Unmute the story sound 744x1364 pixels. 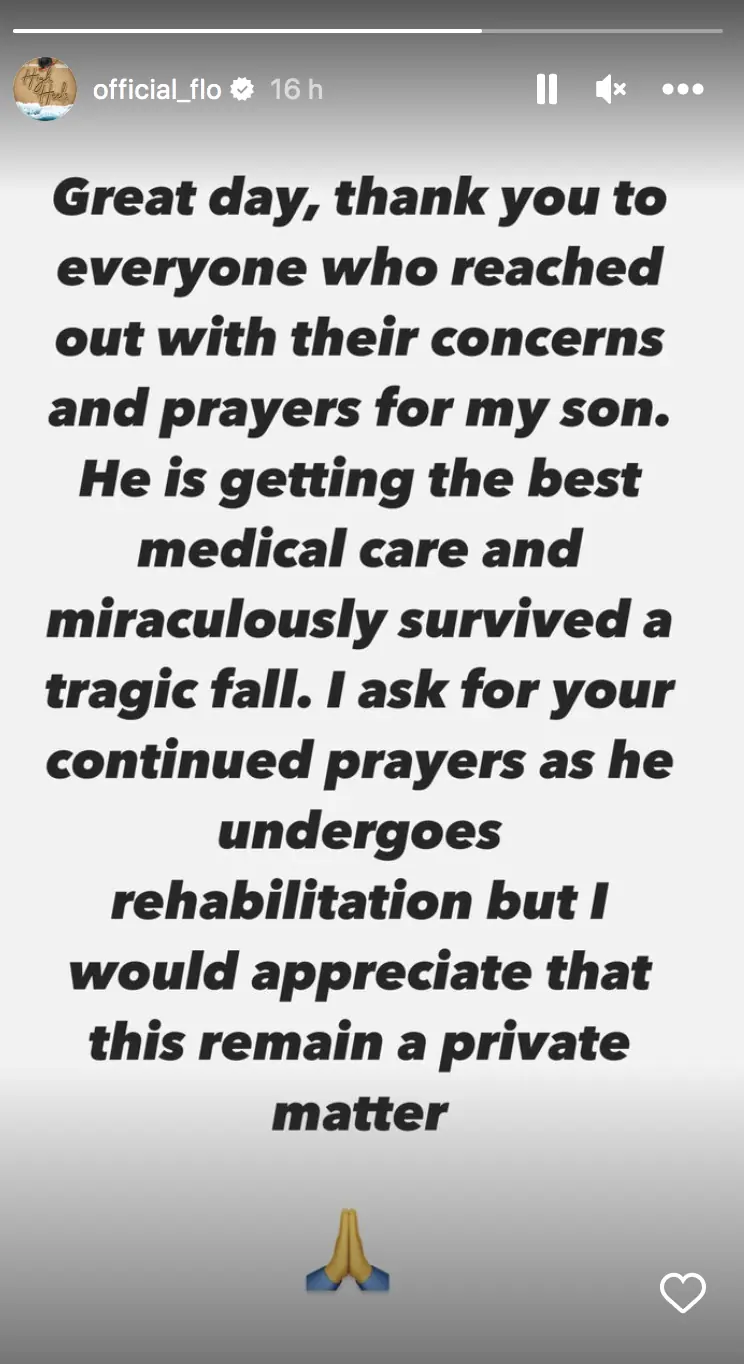tap(610, 90)
